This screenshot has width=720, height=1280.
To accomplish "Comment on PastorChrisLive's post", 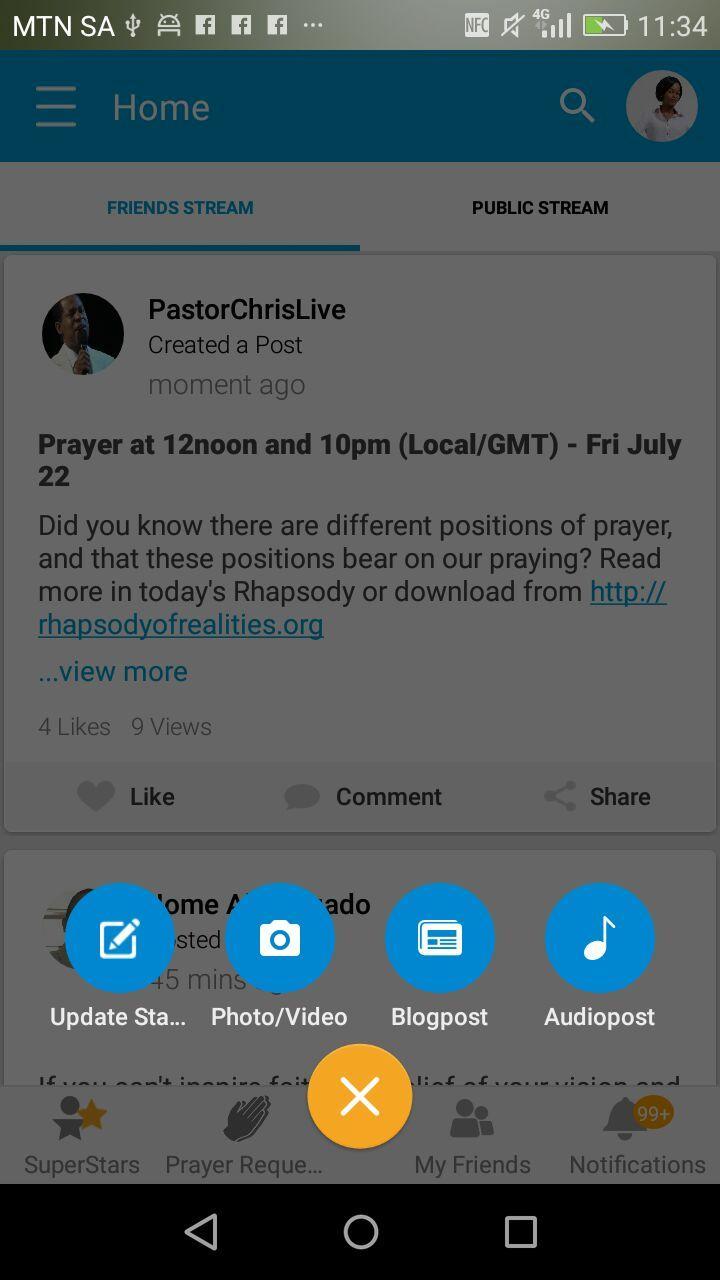I will 363,796.
